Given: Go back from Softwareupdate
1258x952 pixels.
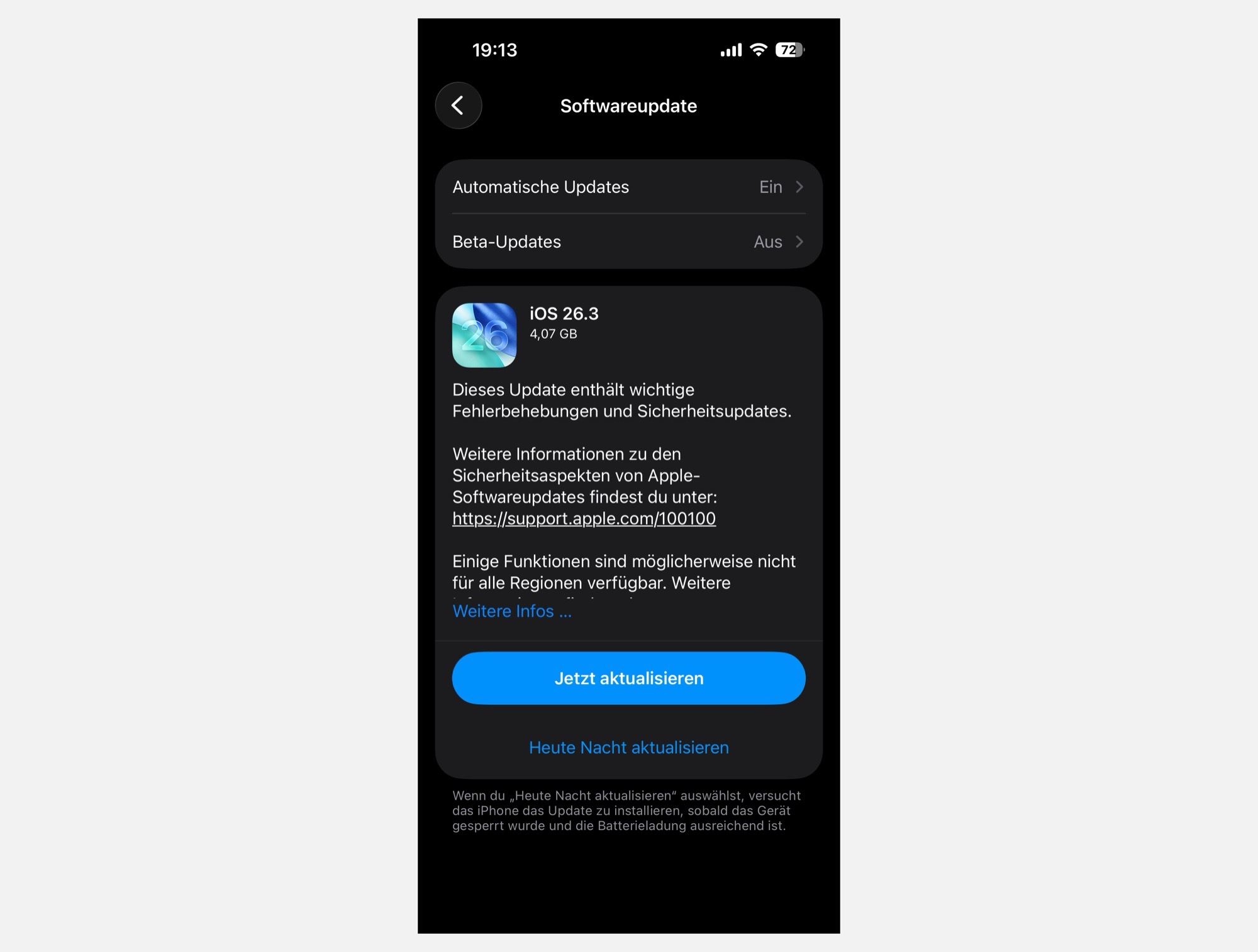Looking at the screenshot, I should (458, 106).
